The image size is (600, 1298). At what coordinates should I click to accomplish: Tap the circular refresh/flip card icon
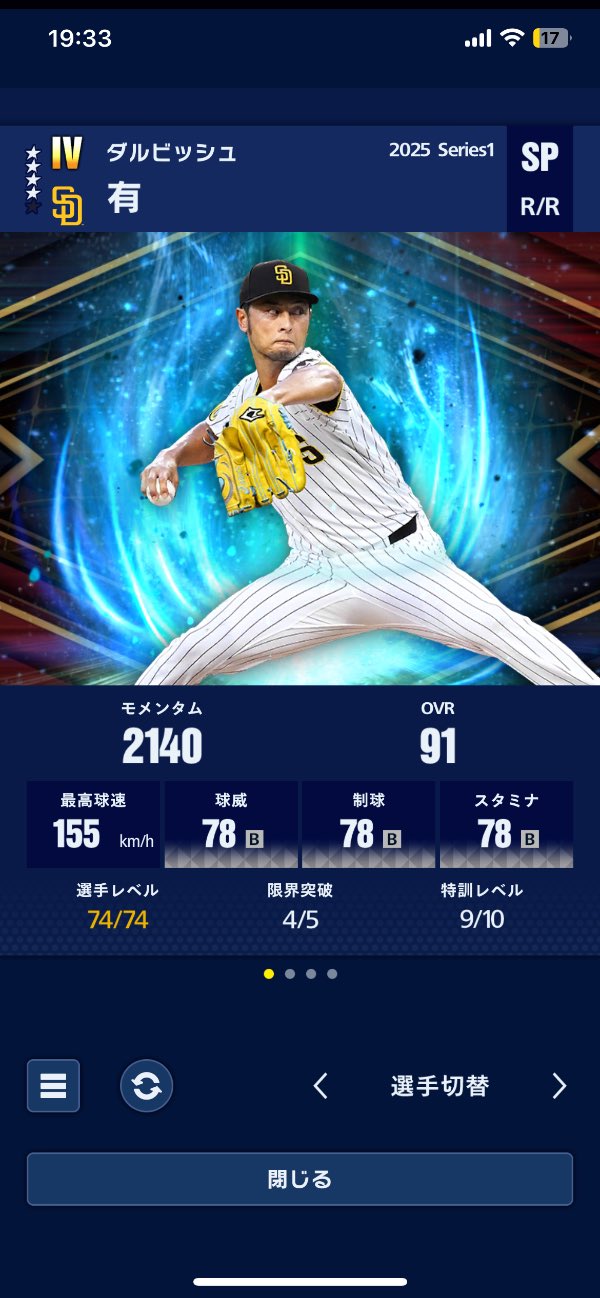pos(146,1086)
